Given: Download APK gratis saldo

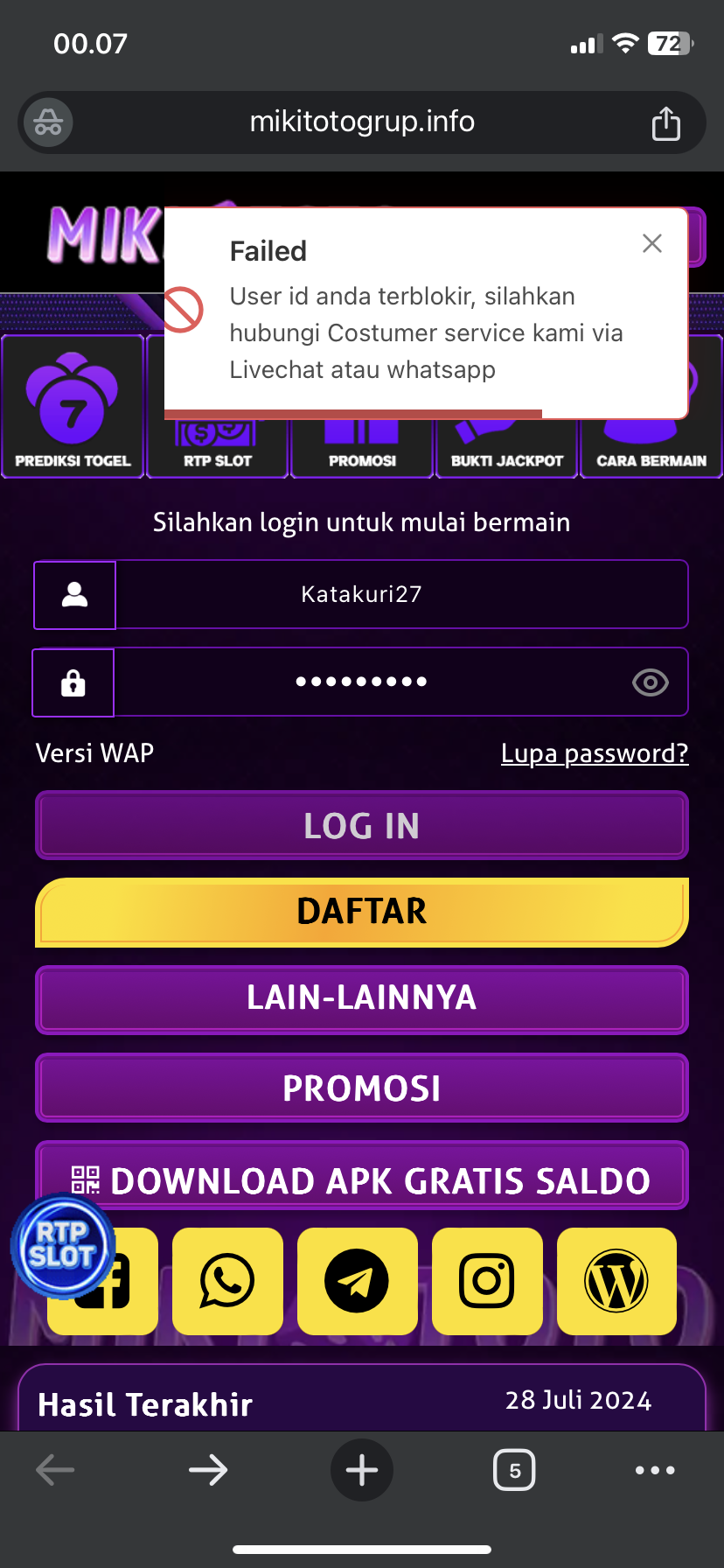Looking at the screenshot, I should pyautogui.click(x=362, y=1179).
